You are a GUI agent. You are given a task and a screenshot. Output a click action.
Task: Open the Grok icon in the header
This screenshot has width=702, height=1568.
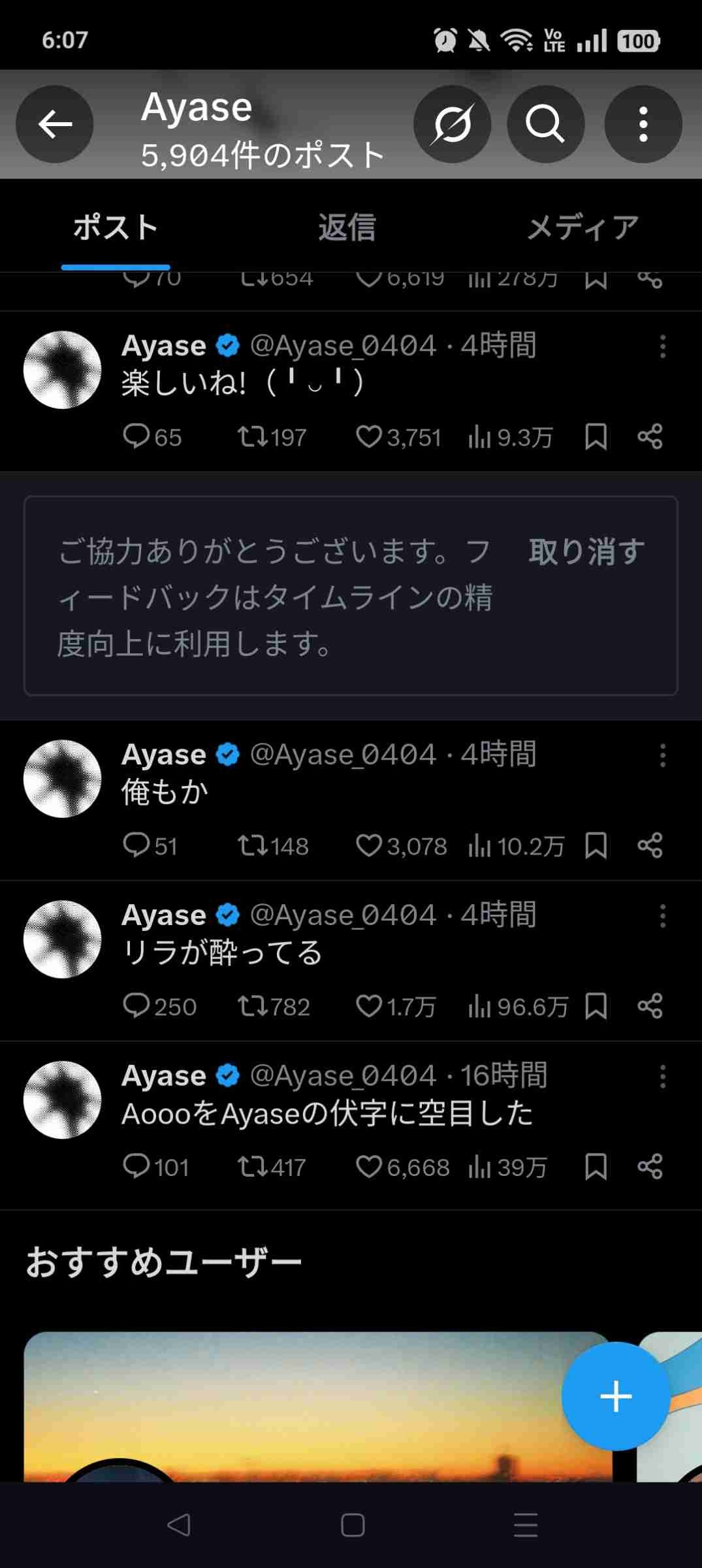pos(452,124)
